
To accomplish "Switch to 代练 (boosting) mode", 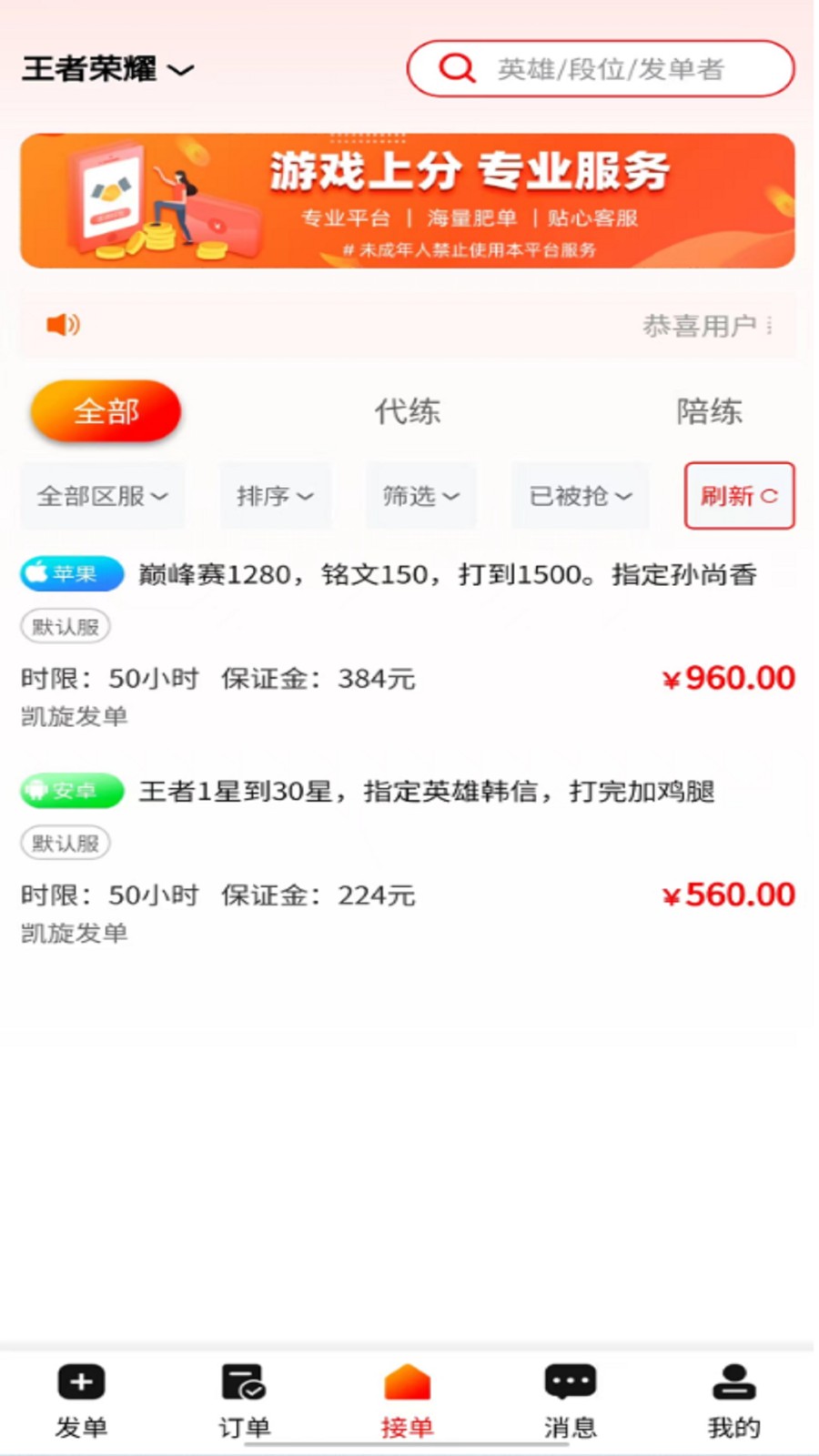I will click(x=408, y=411).
